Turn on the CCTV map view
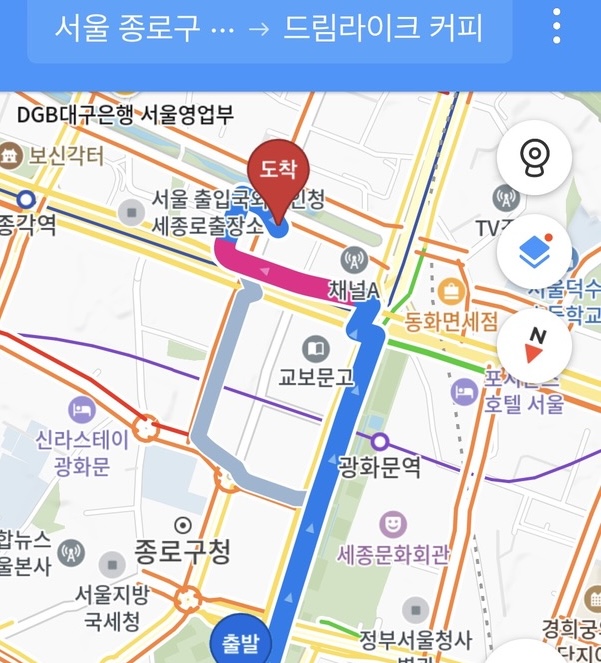601x663 pixels. (535, 157)
